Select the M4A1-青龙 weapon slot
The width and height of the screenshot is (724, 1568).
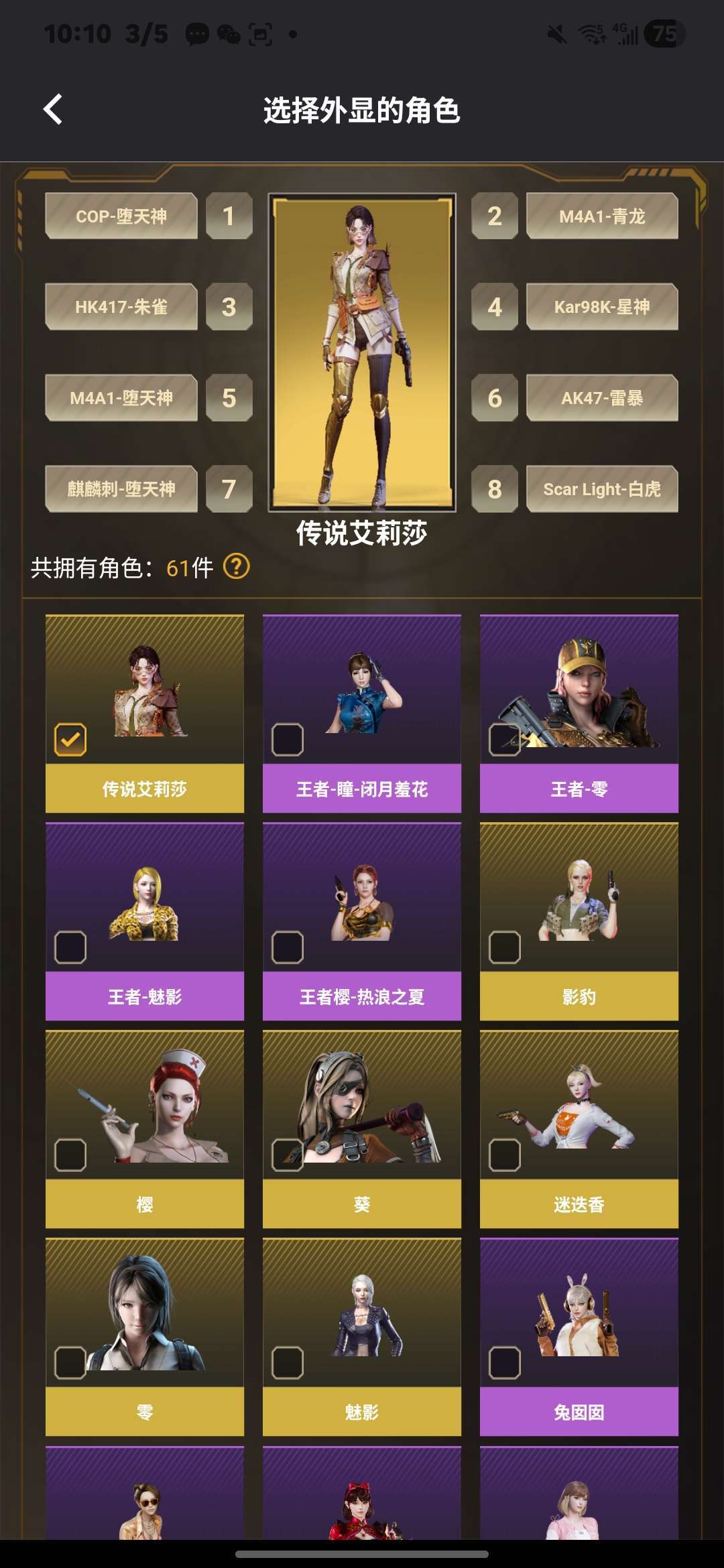[601, 216]
